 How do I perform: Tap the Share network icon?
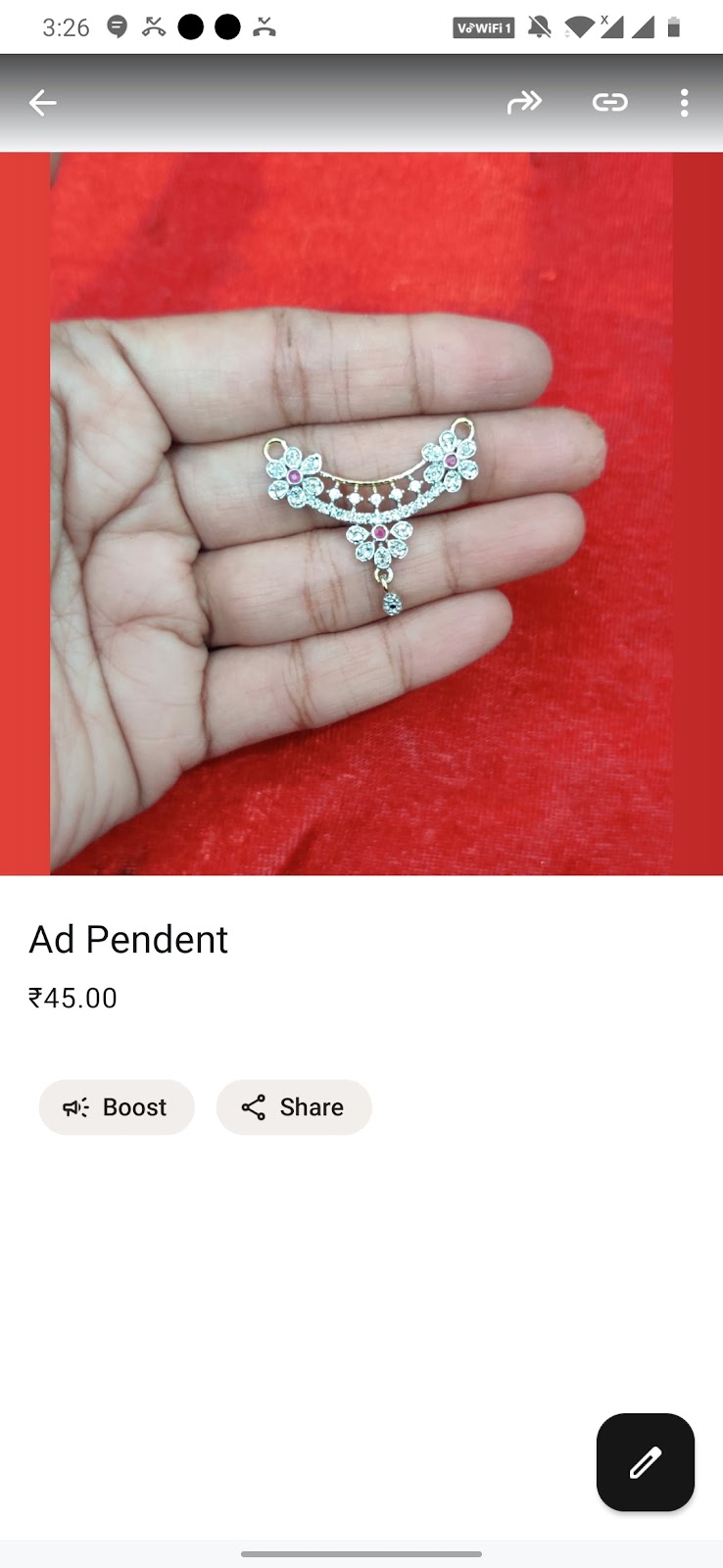point(254,1107)
